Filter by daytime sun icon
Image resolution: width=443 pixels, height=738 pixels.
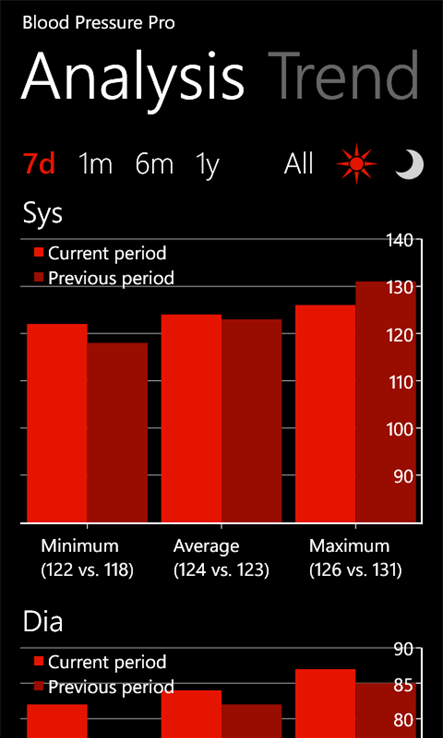tap(356, 164)
